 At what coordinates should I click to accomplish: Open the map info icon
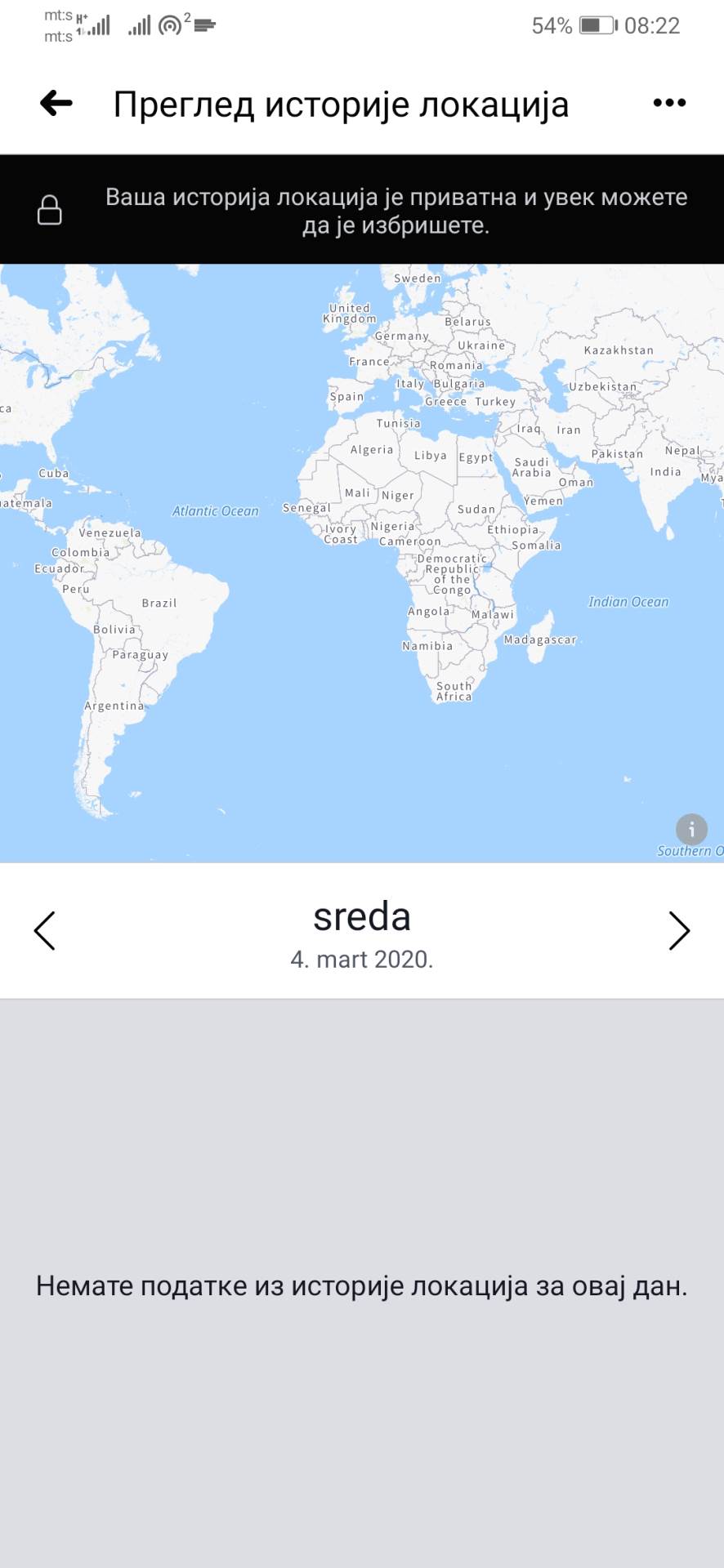(691, 830)
